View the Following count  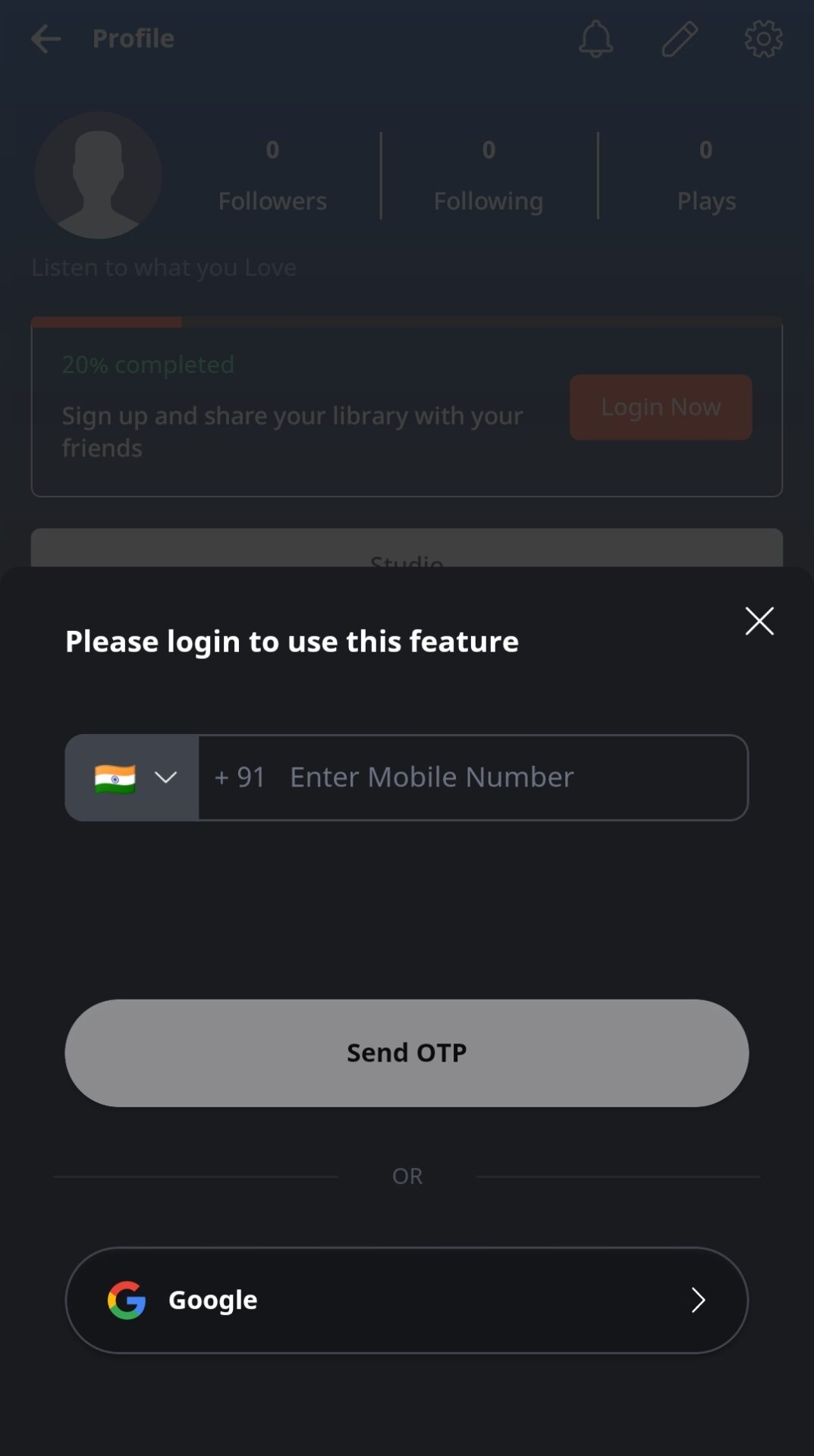pos(489,175)
